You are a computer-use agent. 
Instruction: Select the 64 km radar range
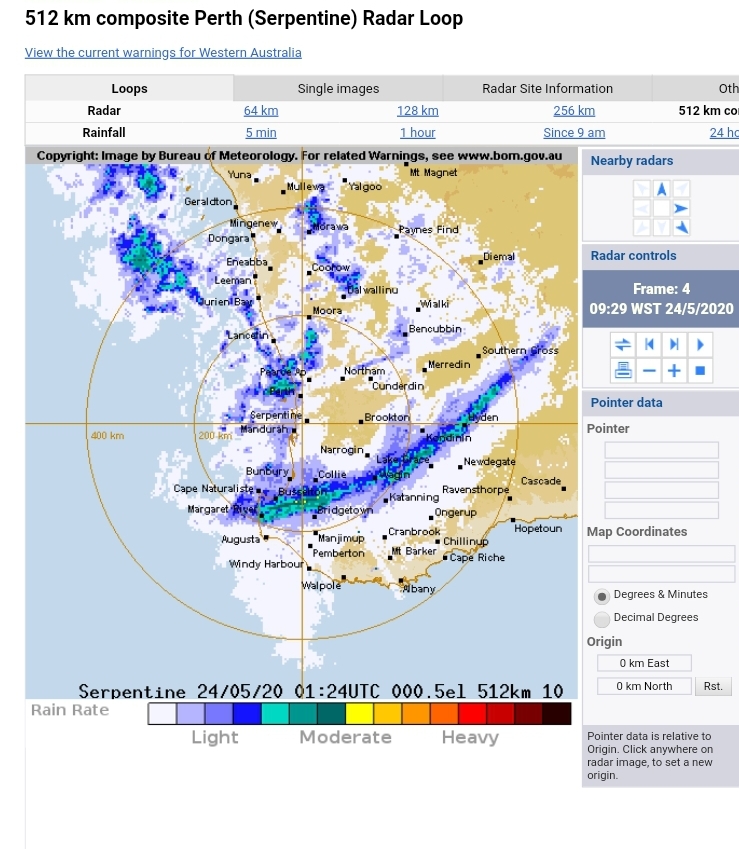(261, 111)
